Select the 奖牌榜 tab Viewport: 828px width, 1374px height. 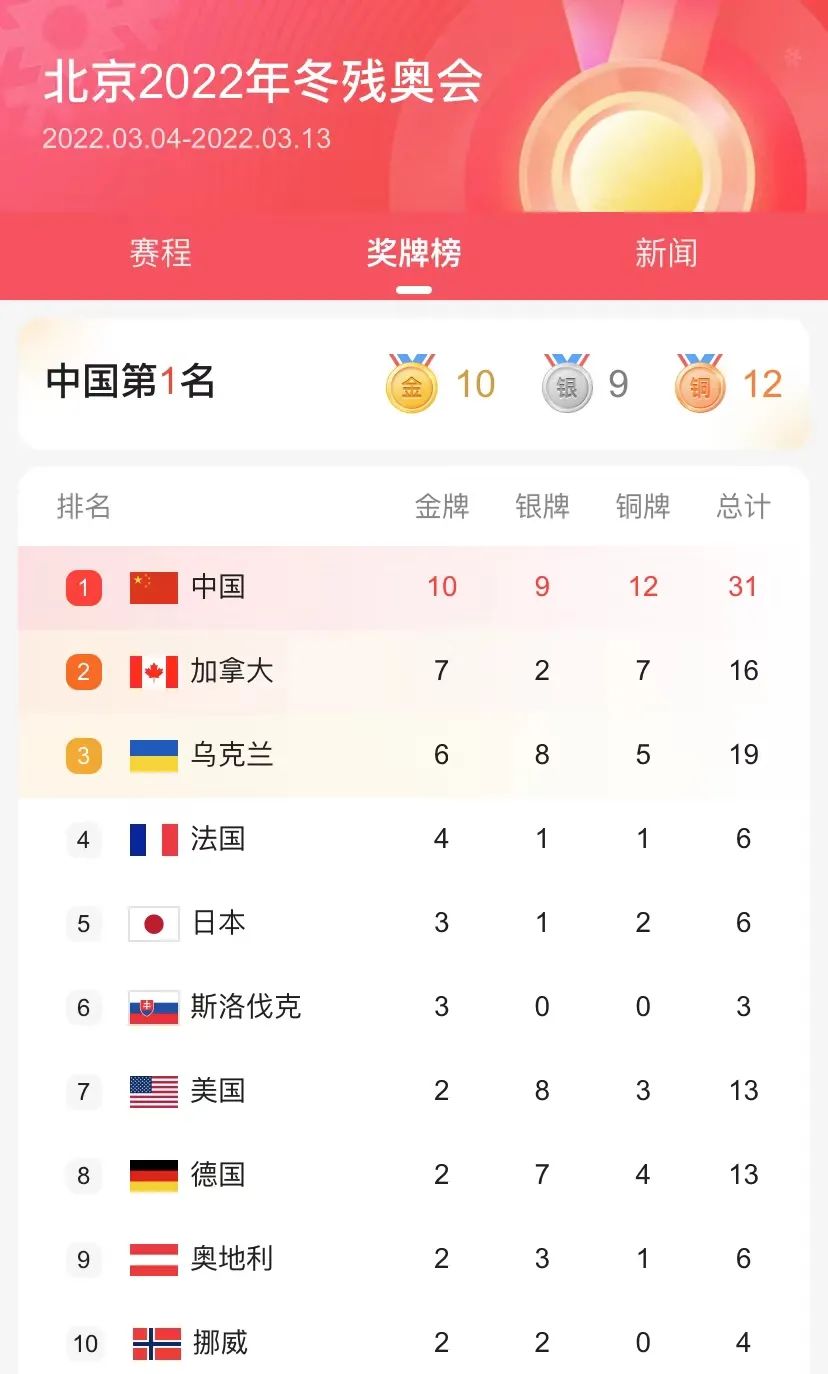point(413,253)
